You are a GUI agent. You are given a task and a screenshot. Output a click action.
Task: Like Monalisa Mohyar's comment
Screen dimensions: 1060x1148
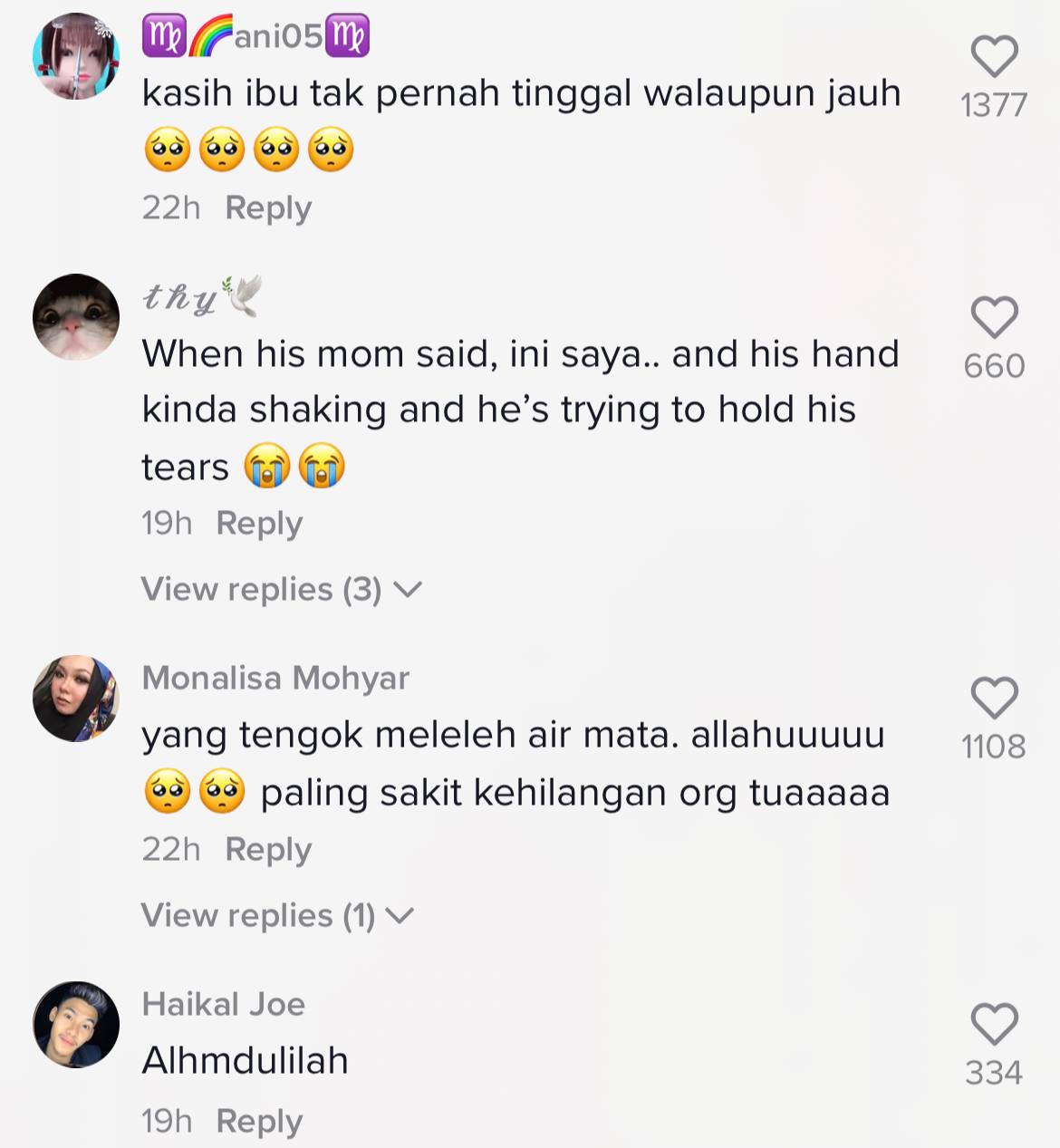coord(994,699)
